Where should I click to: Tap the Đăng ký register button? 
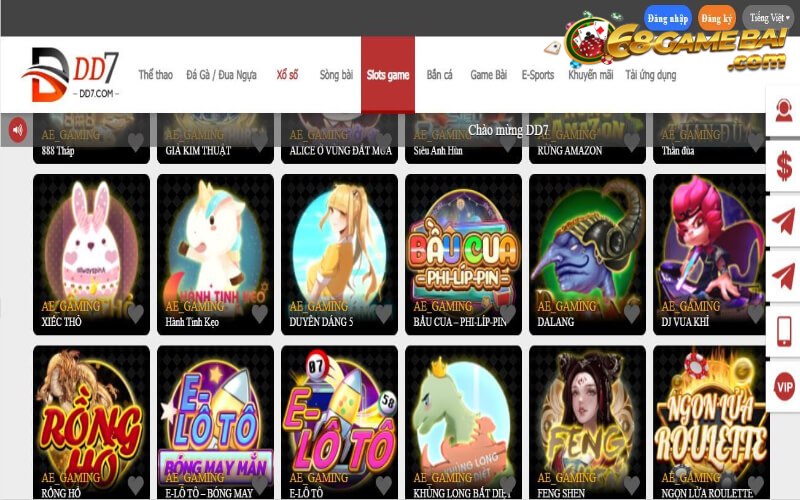[716, 18]
